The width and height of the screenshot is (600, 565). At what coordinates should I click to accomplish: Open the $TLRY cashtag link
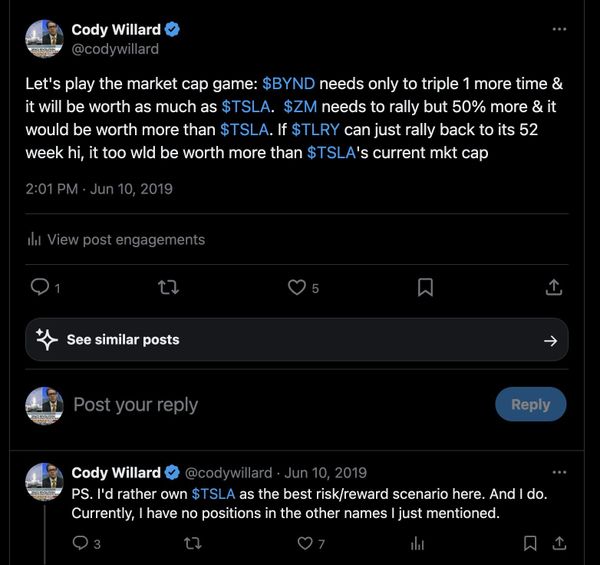(318, 130)
